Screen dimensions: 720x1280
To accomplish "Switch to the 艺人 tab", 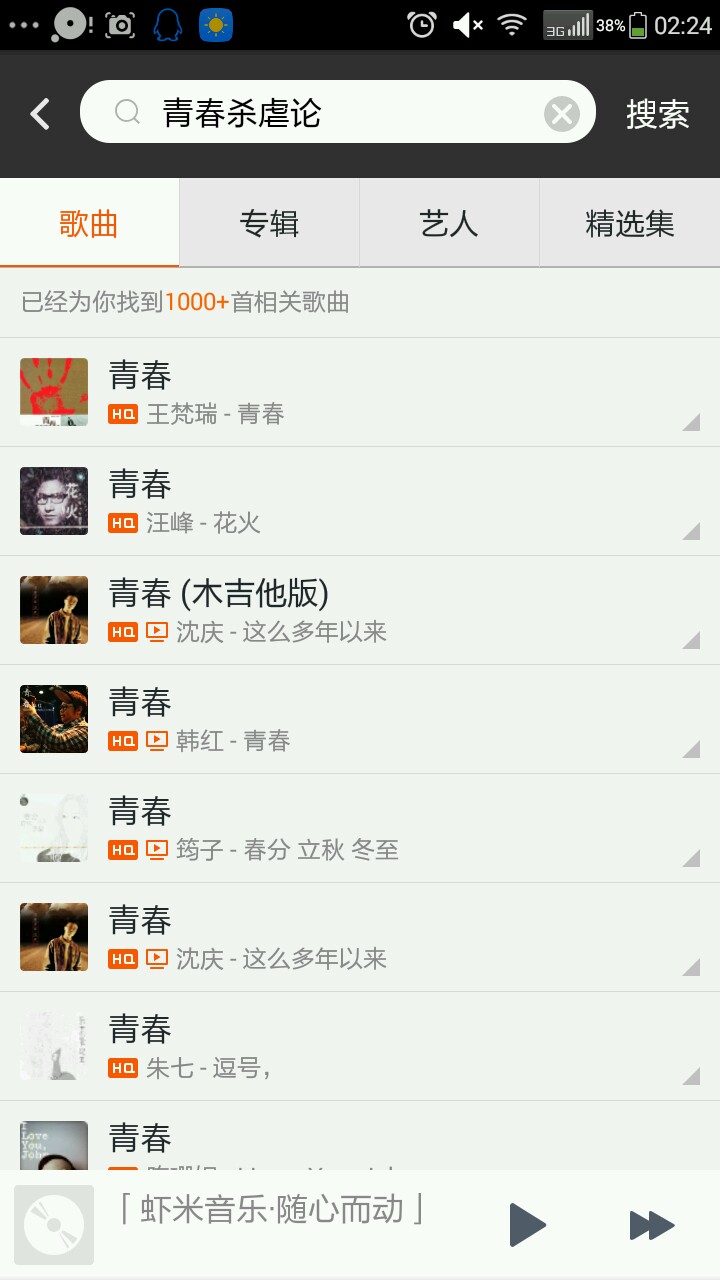I will [449, 224].
